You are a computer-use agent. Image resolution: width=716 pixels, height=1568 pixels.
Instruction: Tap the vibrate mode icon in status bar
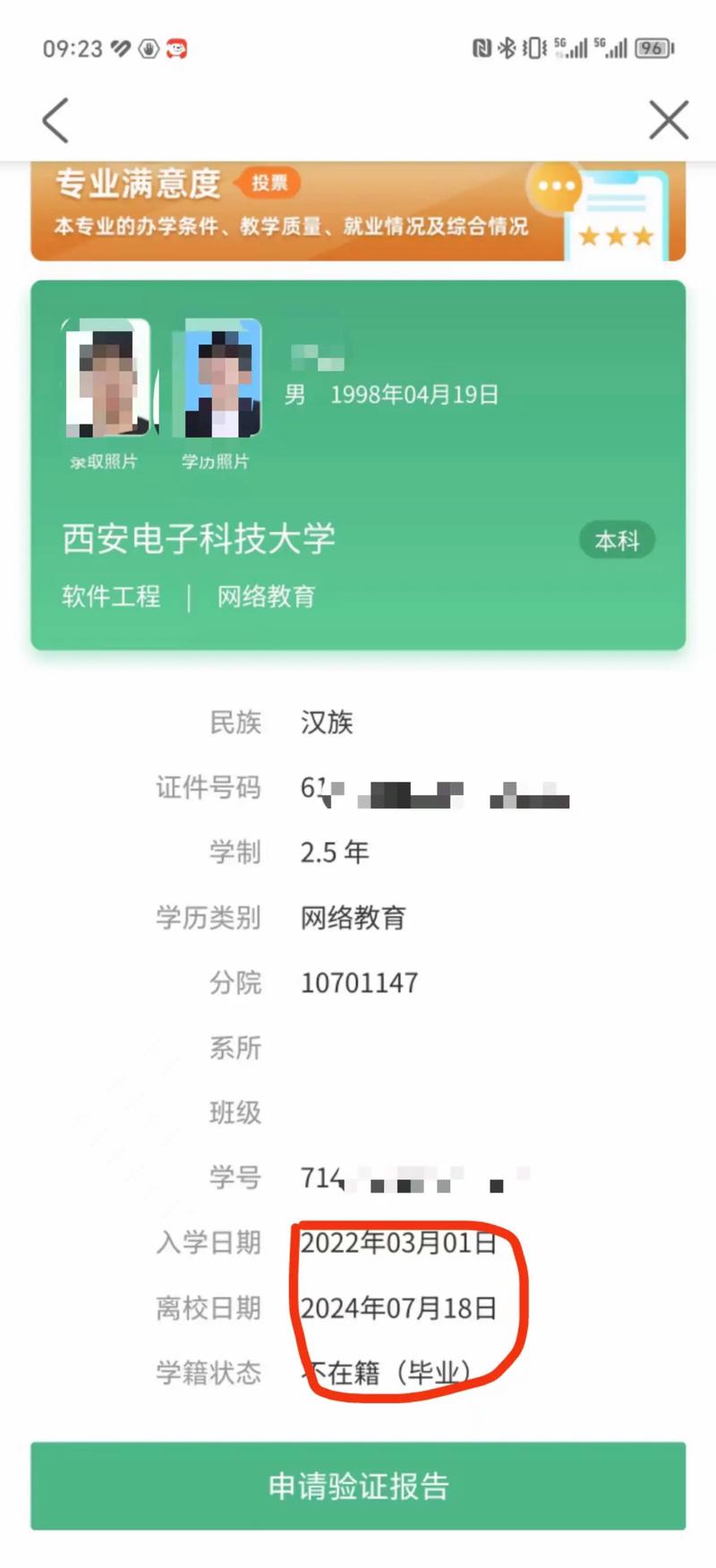(532, 49)
